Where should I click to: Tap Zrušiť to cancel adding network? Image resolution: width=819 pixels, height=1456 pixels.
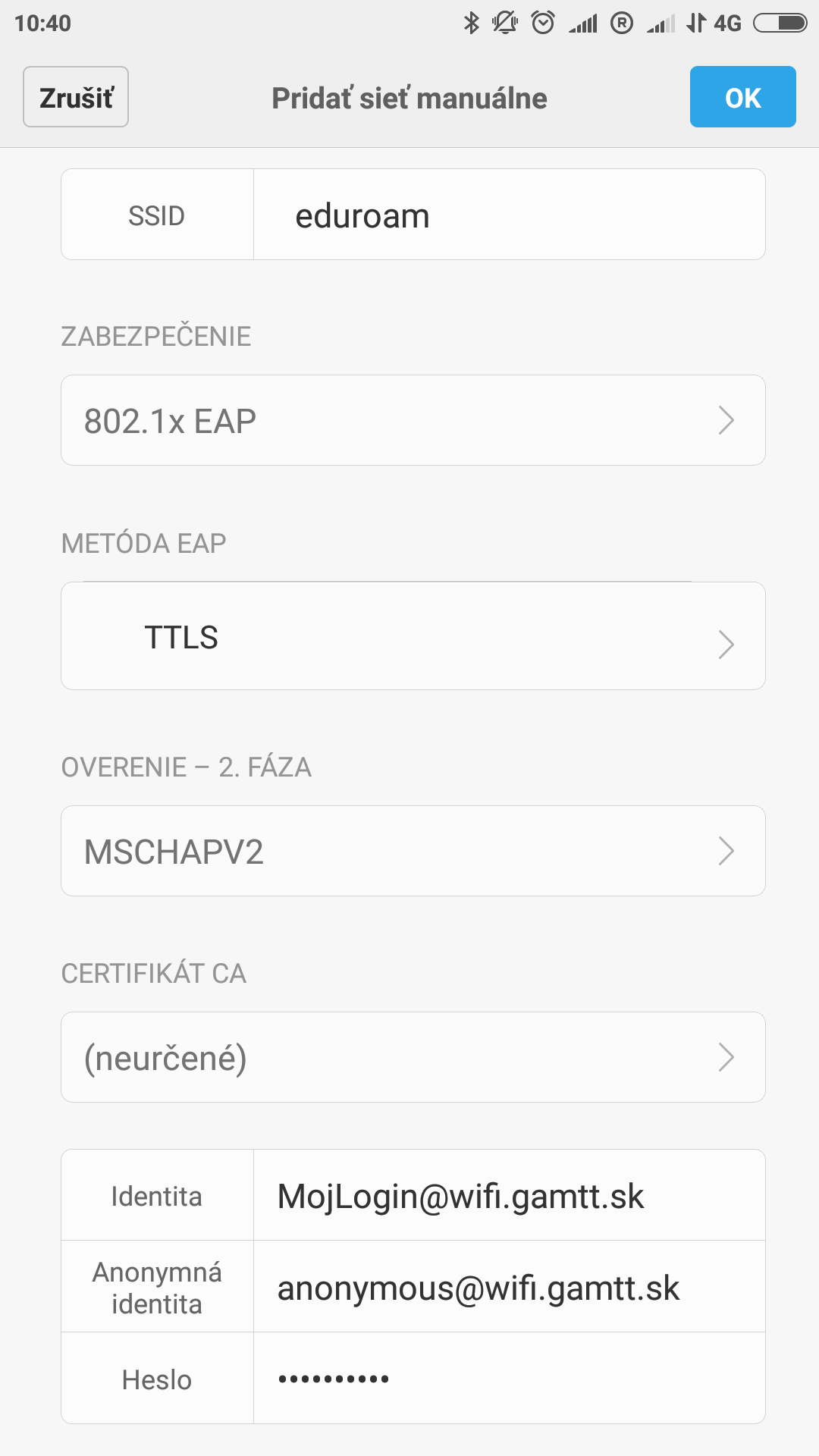coord(76,97)
